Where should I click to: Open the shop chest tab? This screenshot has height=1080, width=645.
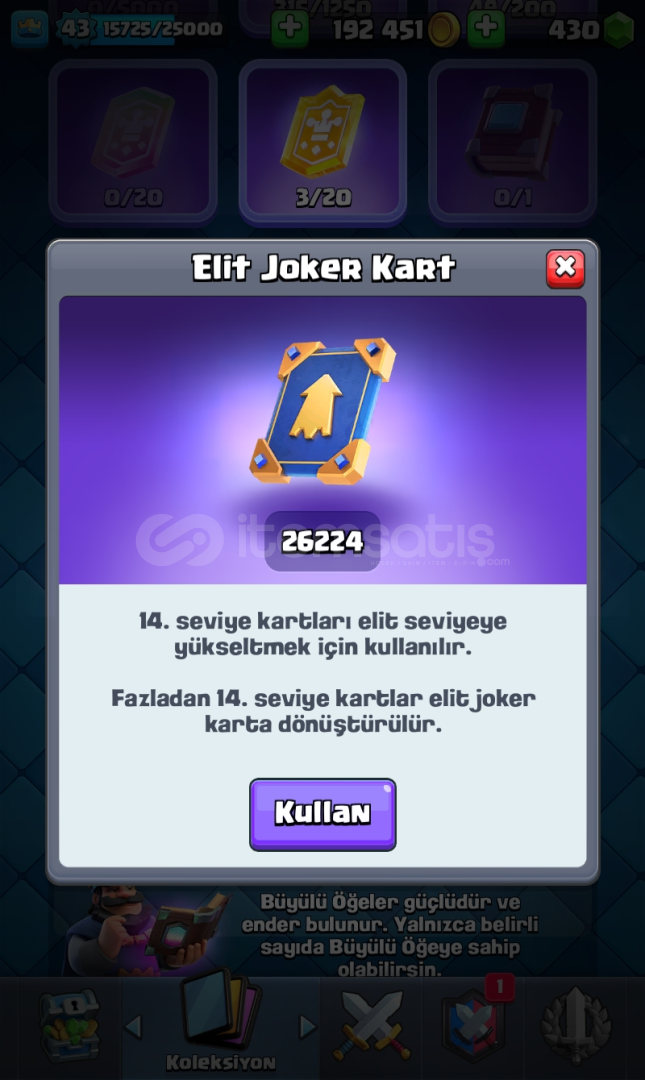[x=69, y=1026]
